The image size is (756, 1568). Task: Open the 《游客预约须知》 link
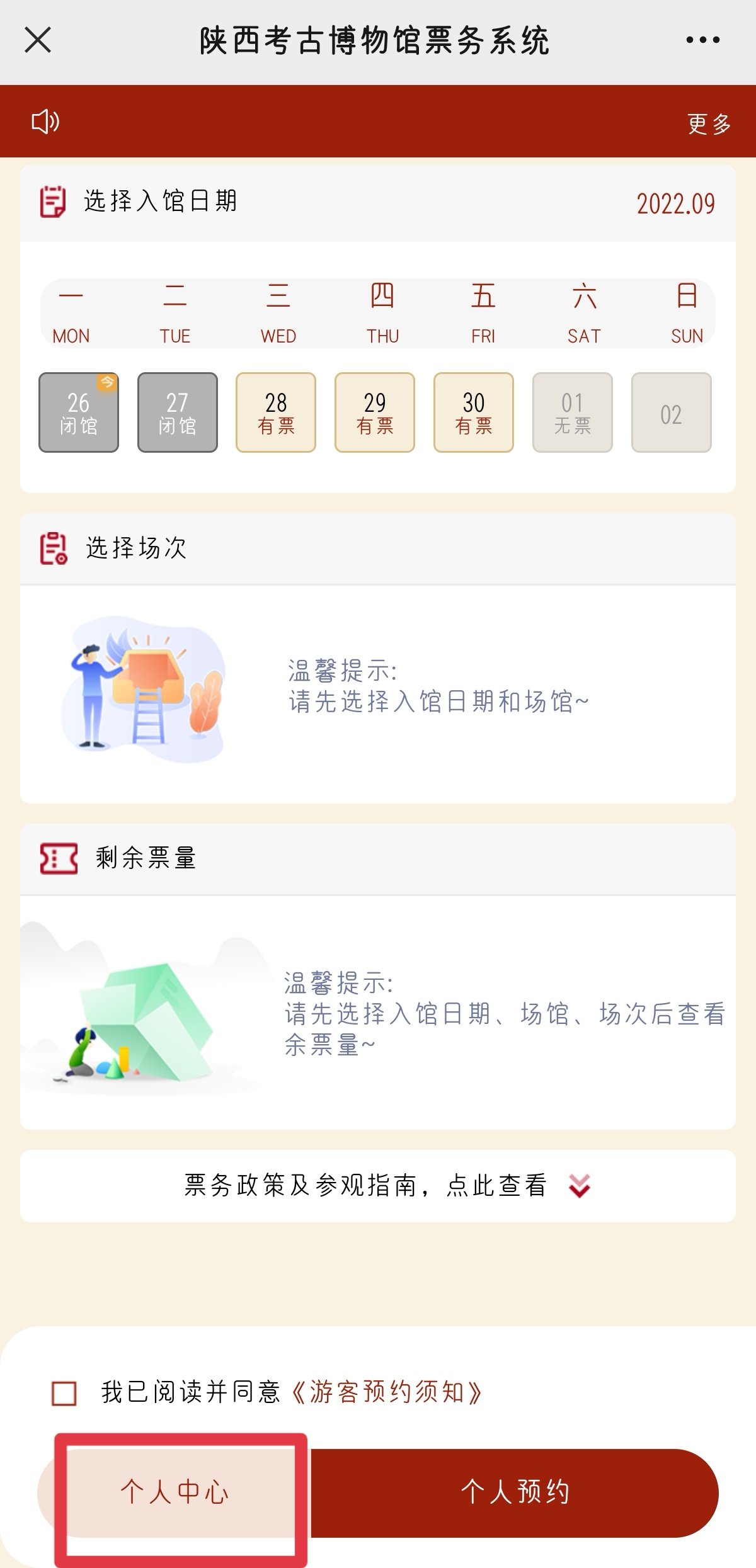pos(387,1392)
